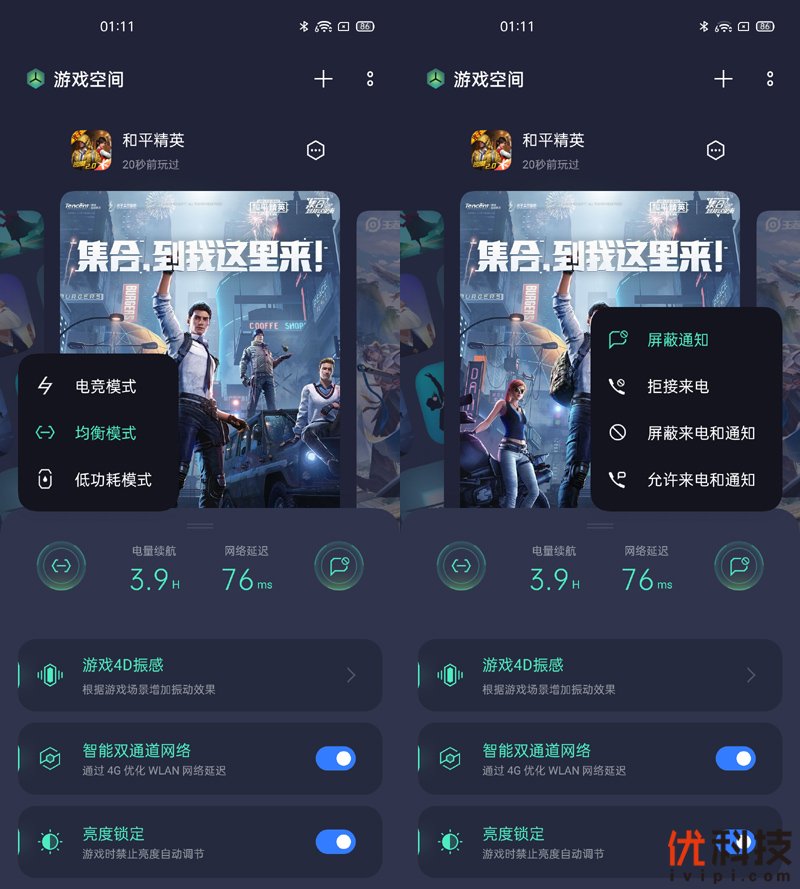Open notification settings via chat bubble icon
Image resolution: width=800 pixels, height=889 pixels.
coord(339,565)
